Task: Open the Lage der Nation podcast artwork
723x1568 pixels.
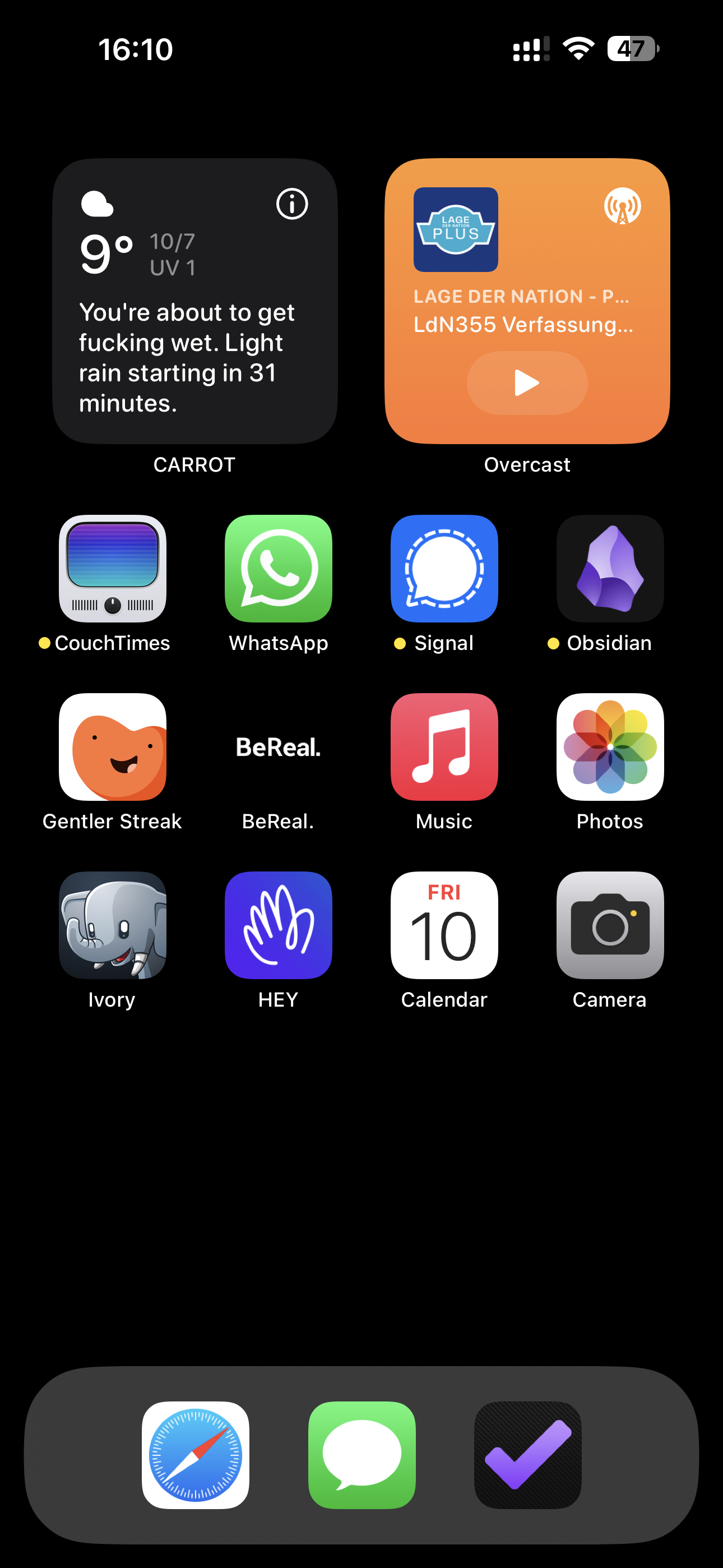Action: coord(456,229)
